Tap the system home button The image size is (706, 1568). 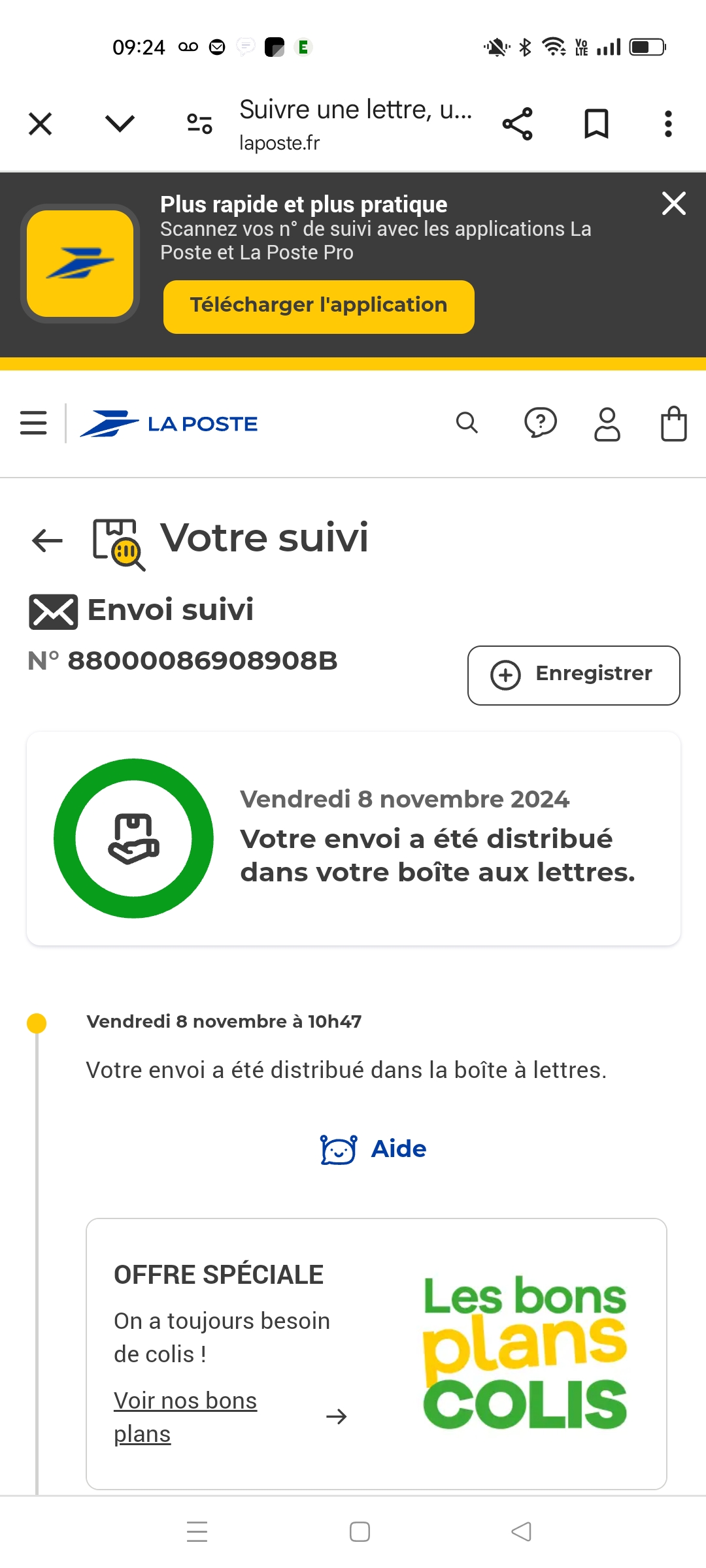pyautogui.click(x=360, y=1531)
